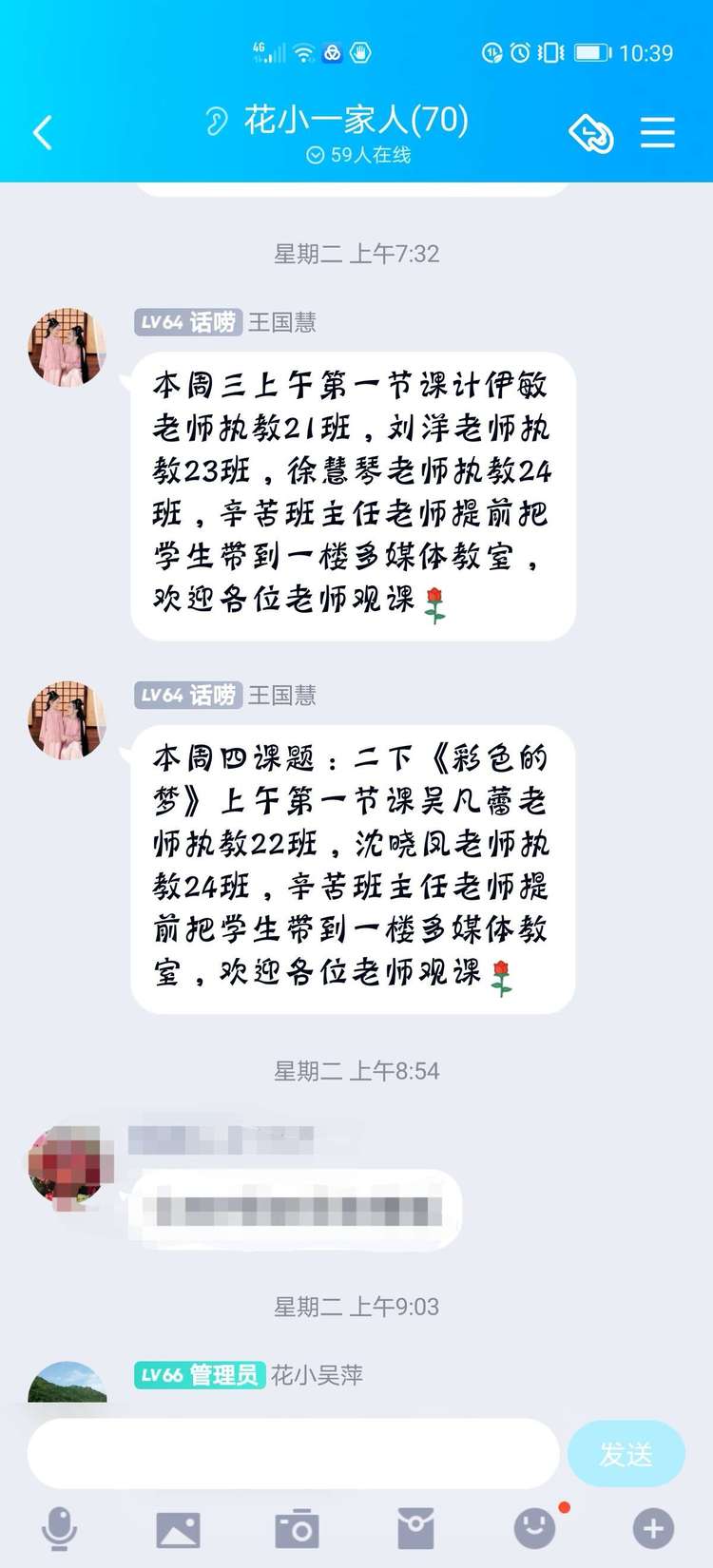Open the picture gallery picker
Screen dimensions: 713x1568
click(x=178, y=1529)
